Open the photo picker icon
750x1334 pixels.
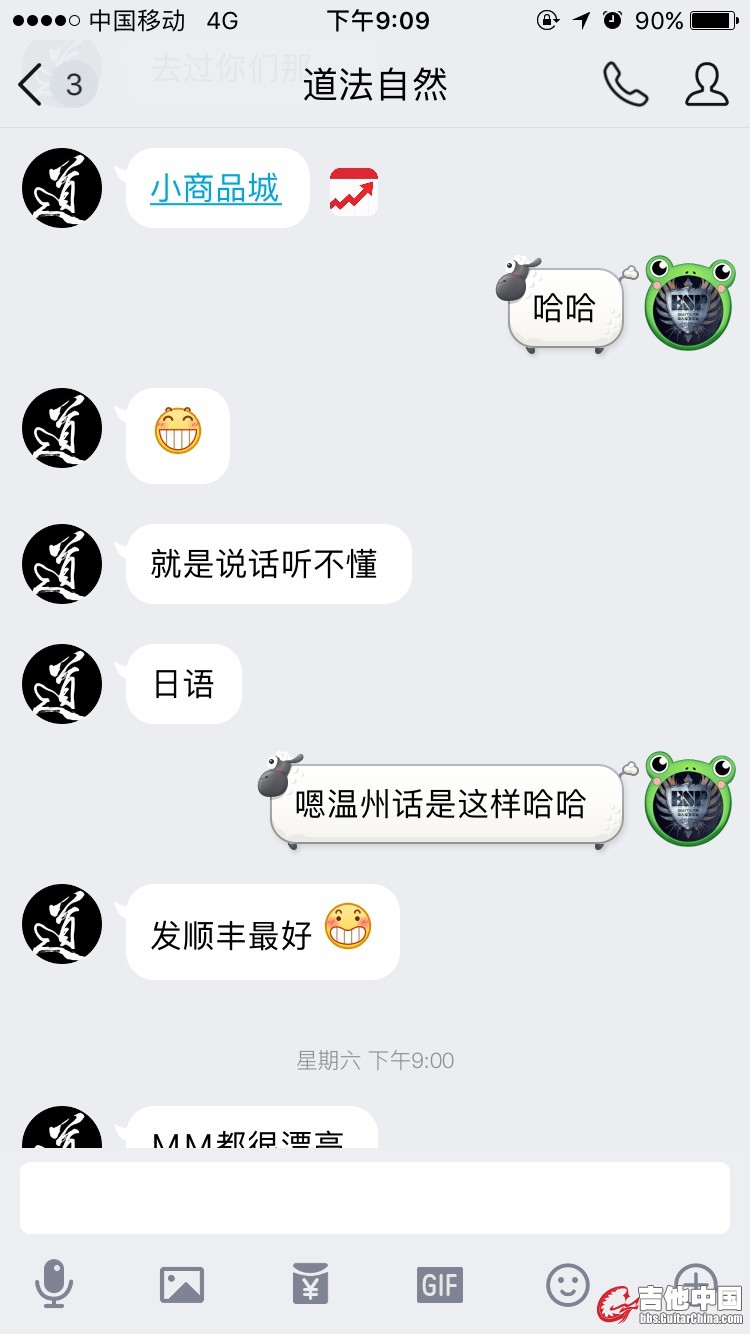coord(182,1284)
